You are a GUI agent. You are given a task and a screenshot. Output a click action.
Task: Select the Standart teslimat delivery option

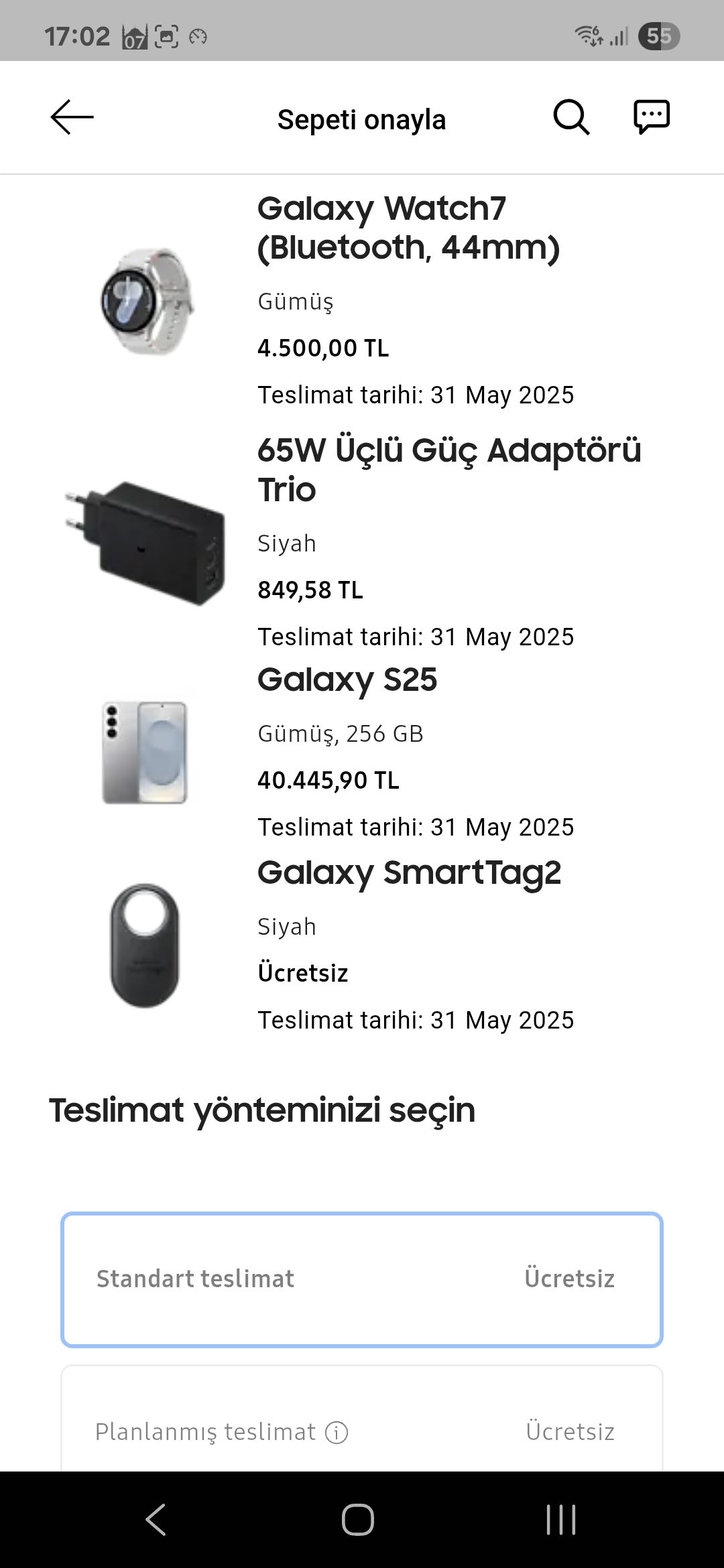(x=362, y=1279)
